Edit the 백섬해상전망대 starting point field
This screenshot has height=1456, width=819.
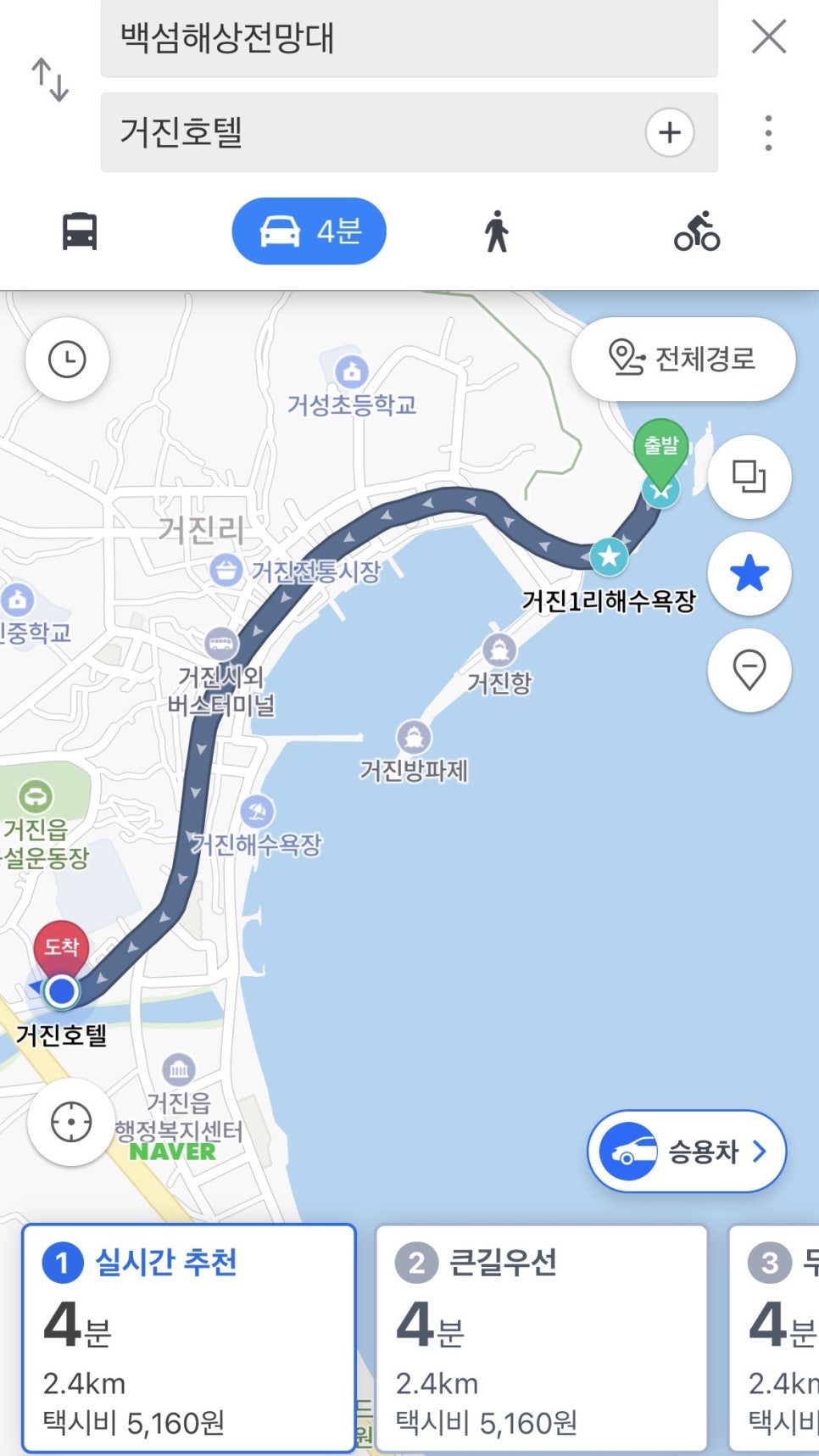(409, 38)
